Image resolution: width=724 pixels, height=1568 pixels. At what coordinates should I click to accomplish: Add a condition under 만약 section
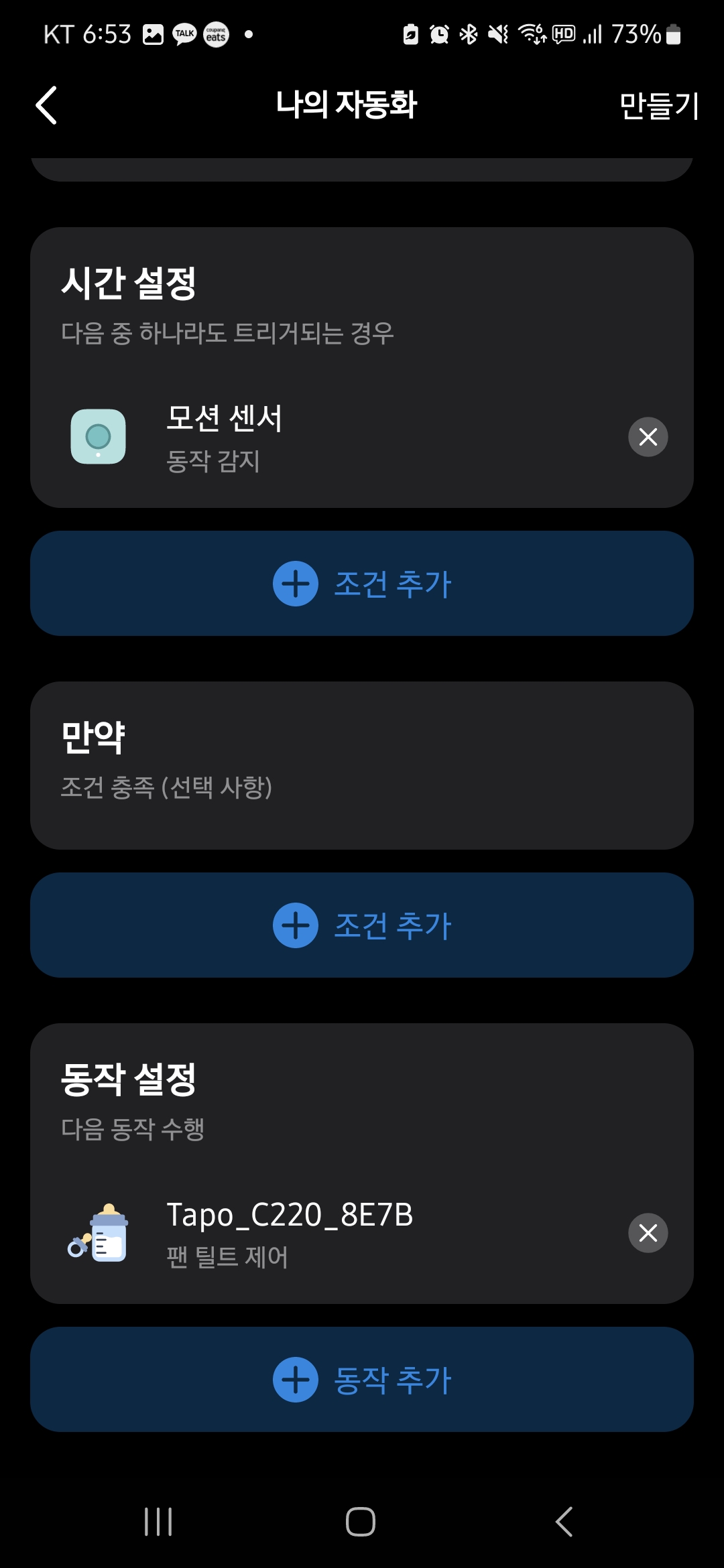[362, 925]
